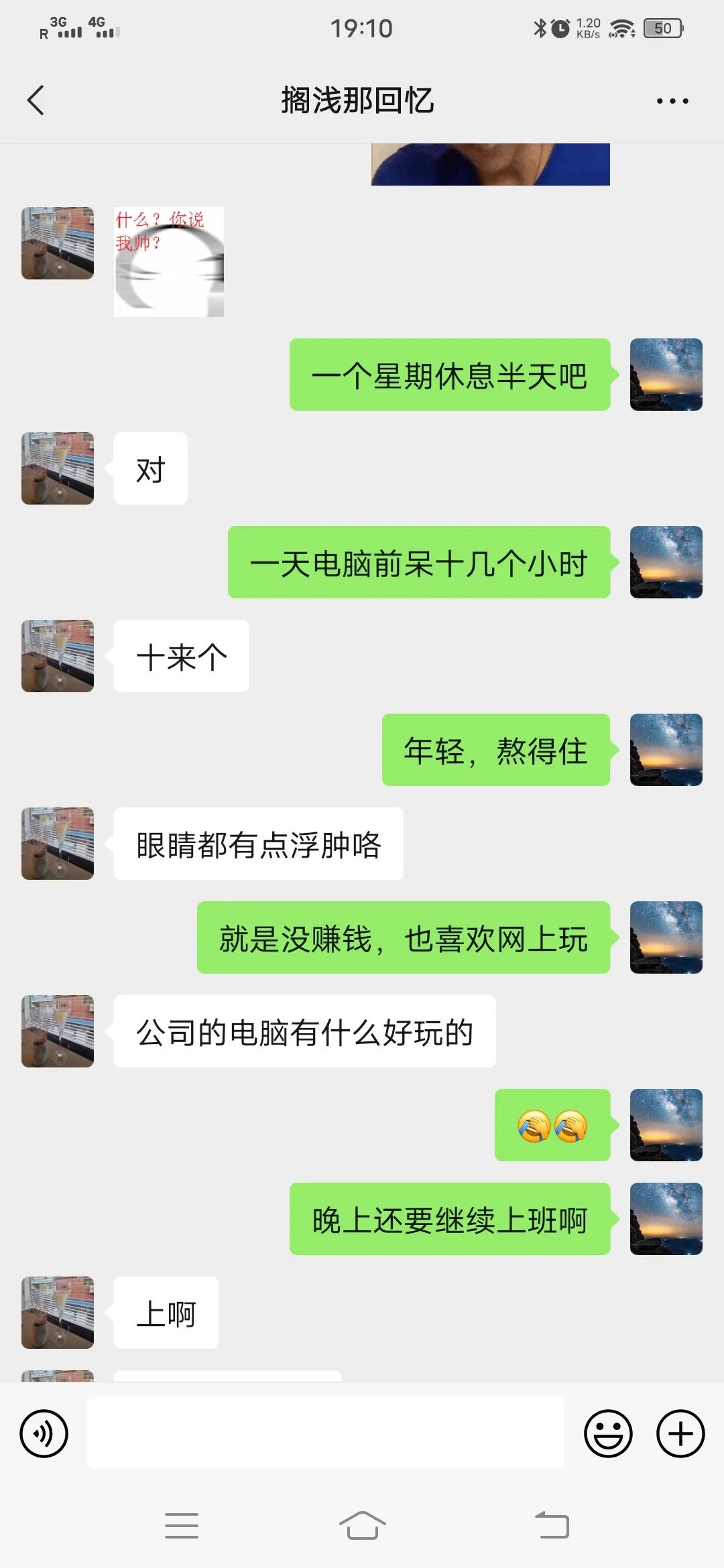
Task: Tap your galaxy avatar beside 年轻，熬得住
Action: point(667,749)
